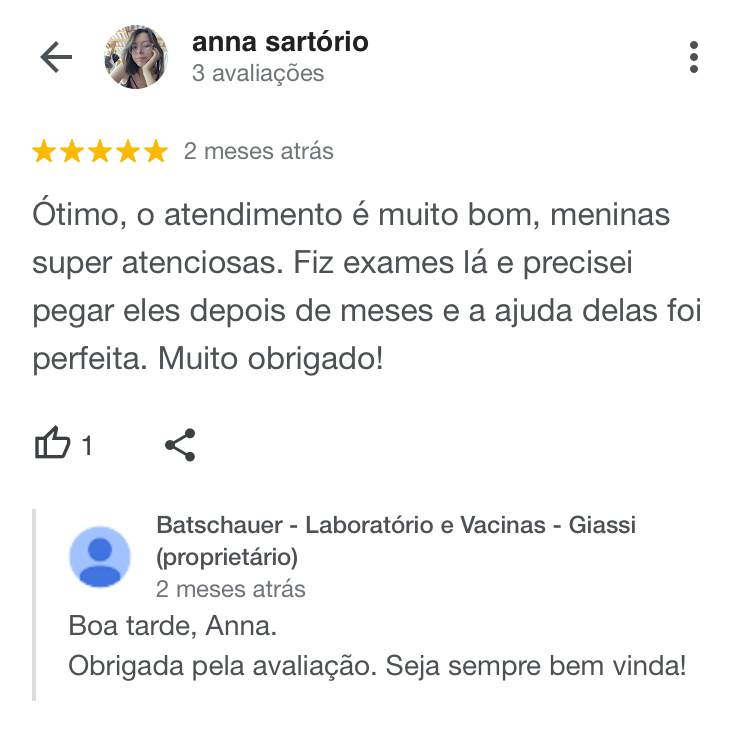
Task: Share this review
Action: pyautogui.click(x=180, y=444)
